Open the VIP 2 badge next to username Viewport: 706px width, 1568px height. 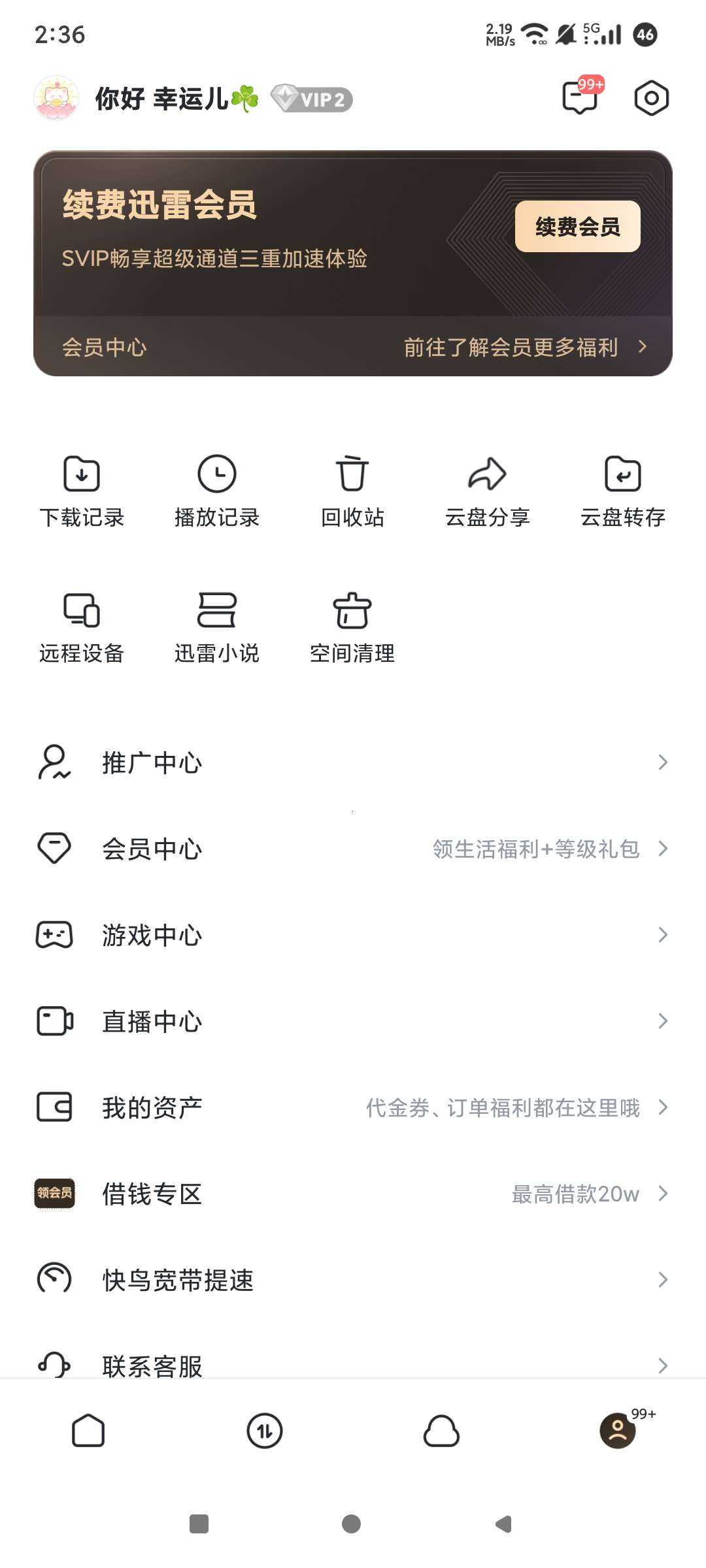[311, 100]
